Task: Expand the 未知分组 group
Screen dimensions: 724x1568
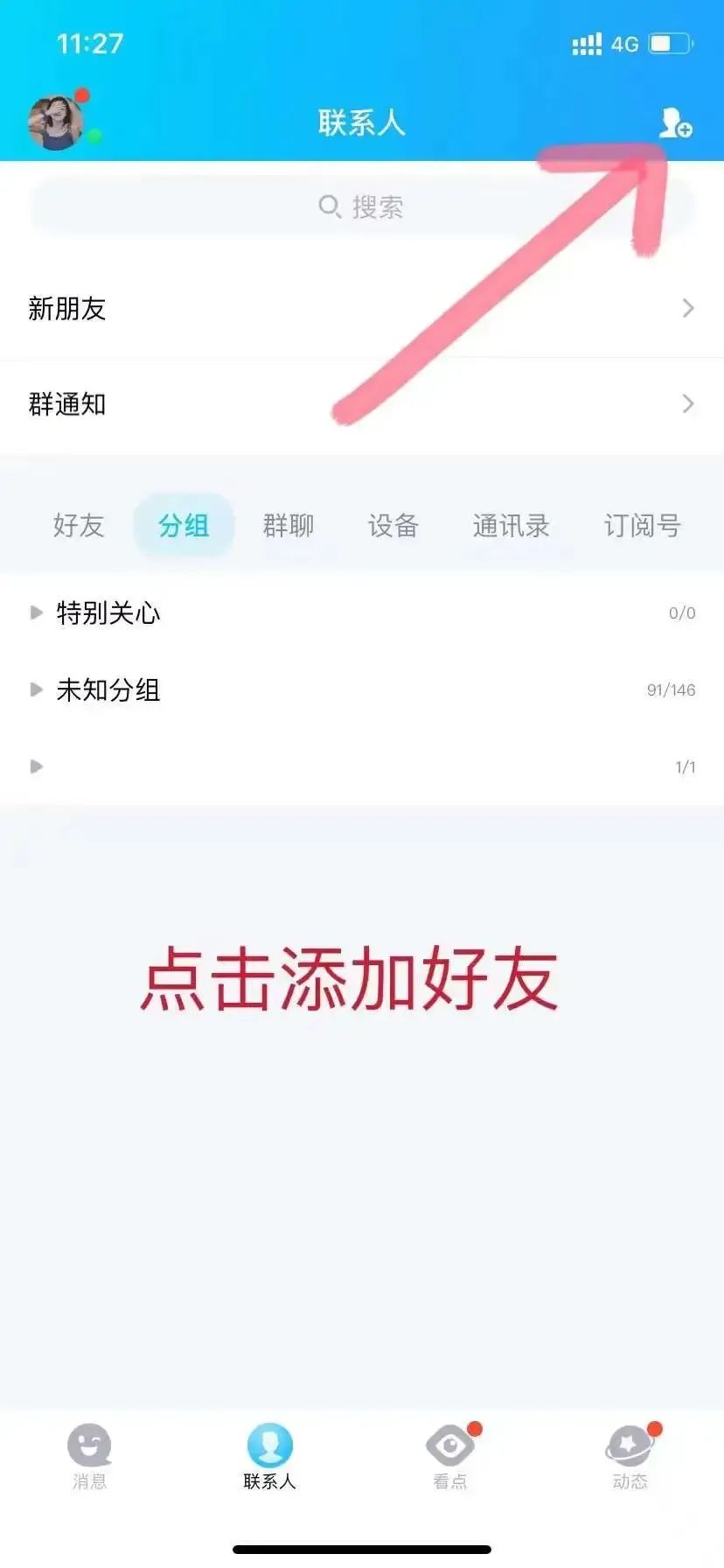Action: (x=108, y=689)
